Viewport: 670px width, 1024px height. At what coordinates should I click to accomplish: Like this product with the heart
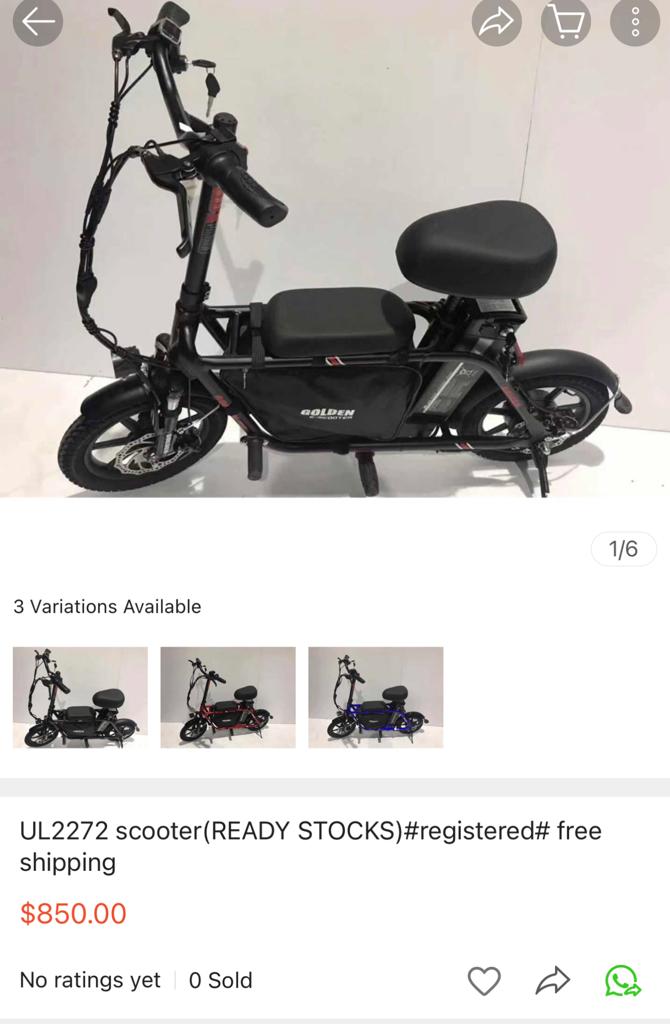(x=484, y=981)
